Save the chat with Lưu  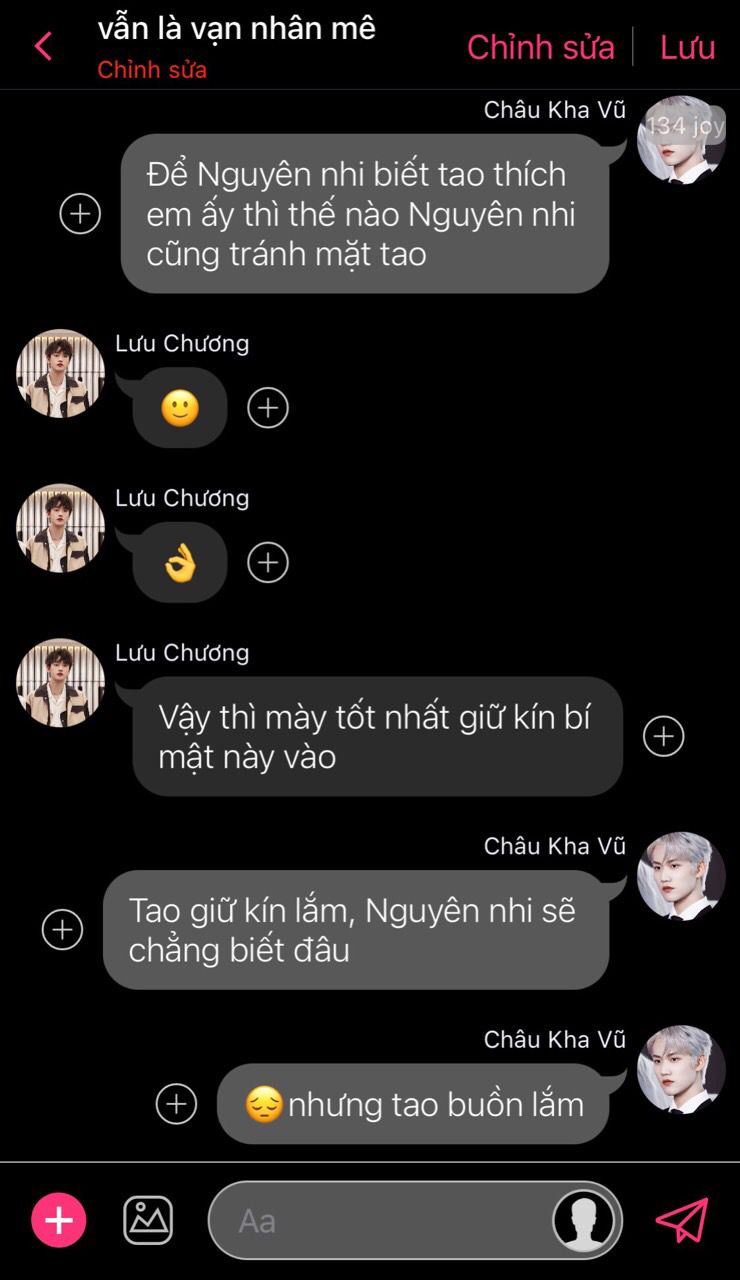(687, 47)
